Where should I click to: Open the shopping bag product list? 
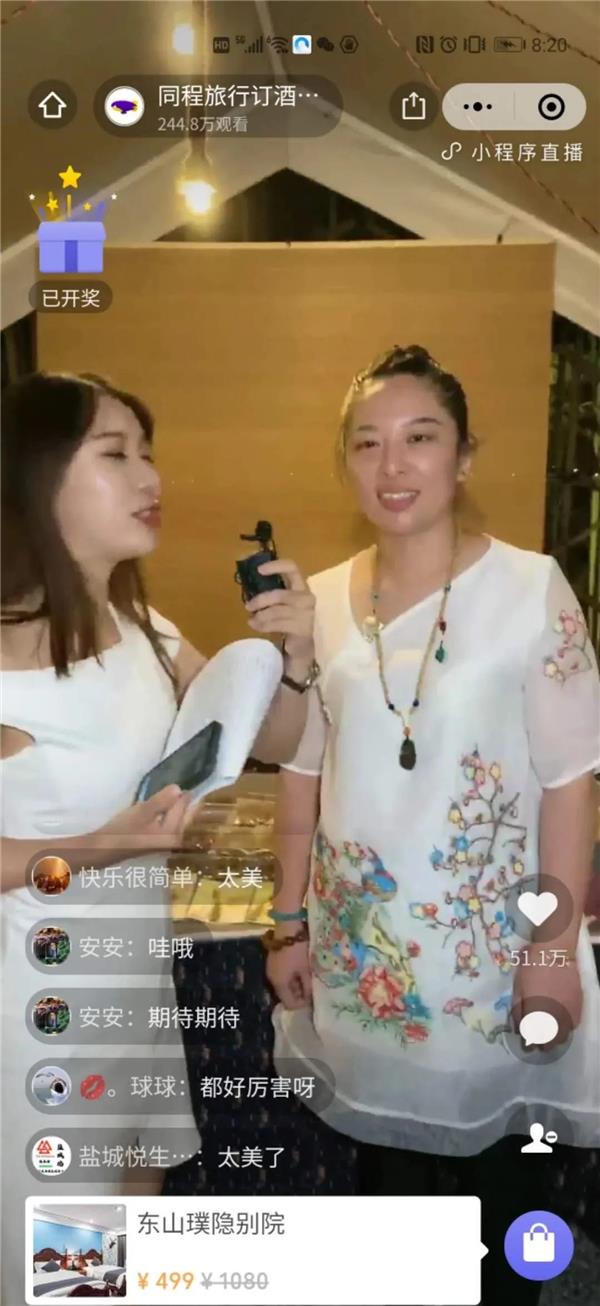(x=538, y=1246)
